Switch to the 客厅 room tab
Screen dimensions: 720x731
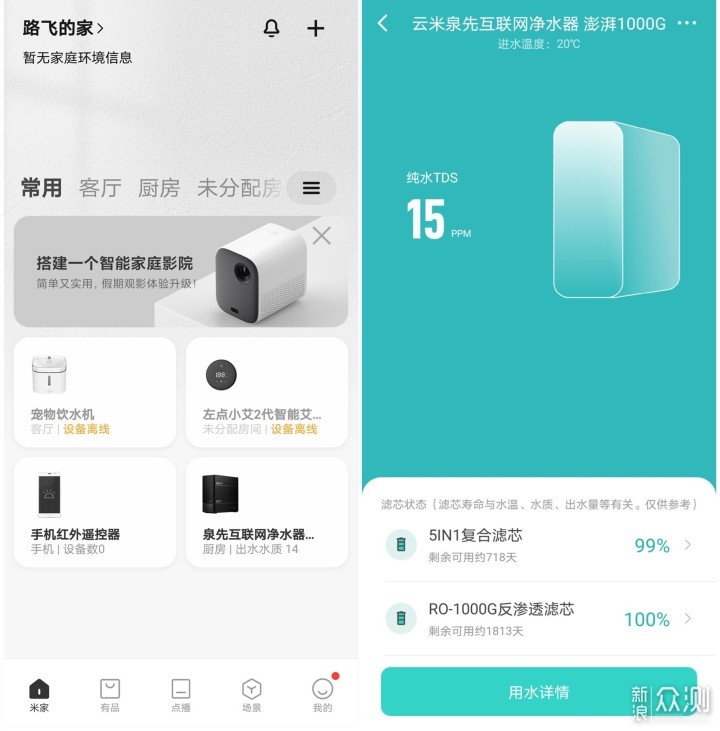pos(100,188)
